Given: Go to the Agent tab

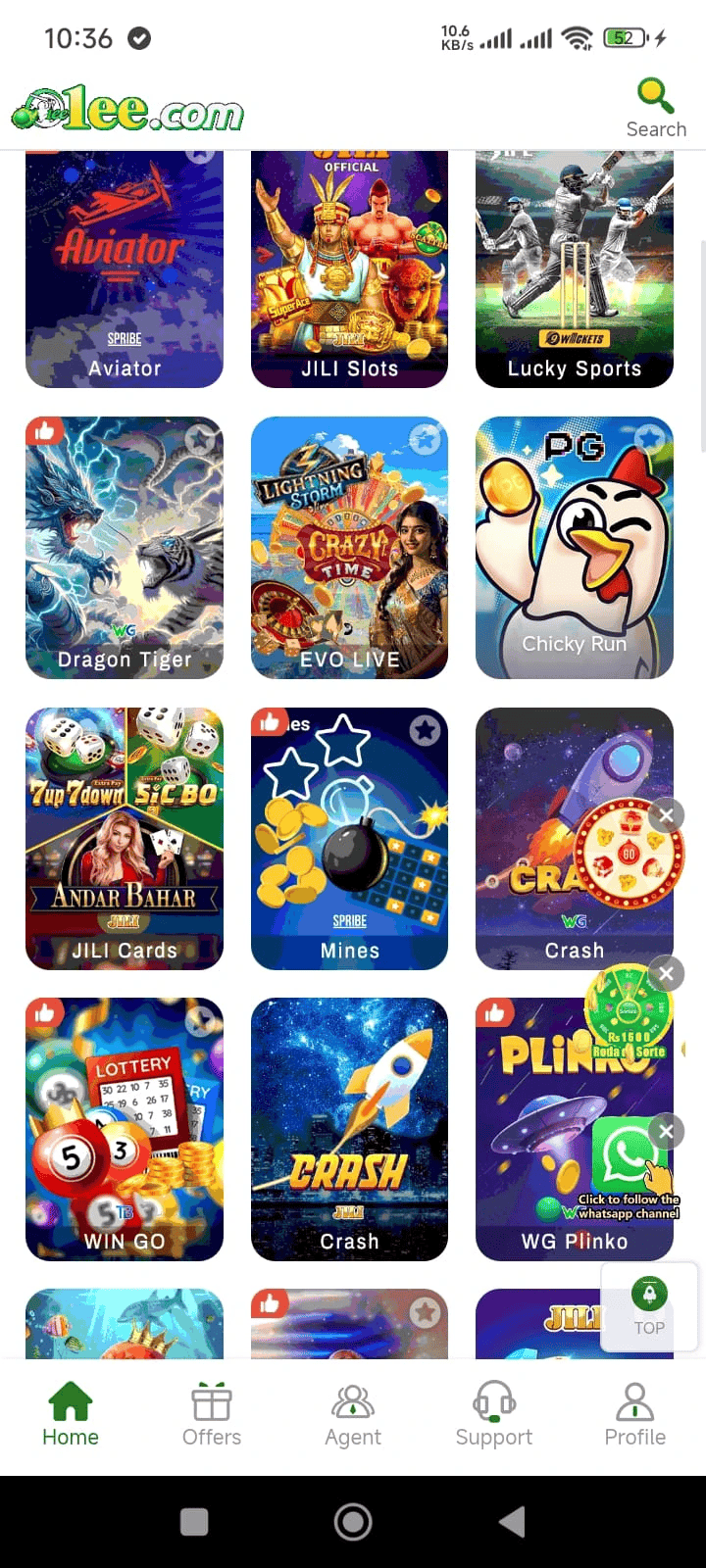Looking at the screenshot, I should (353, 1414).
